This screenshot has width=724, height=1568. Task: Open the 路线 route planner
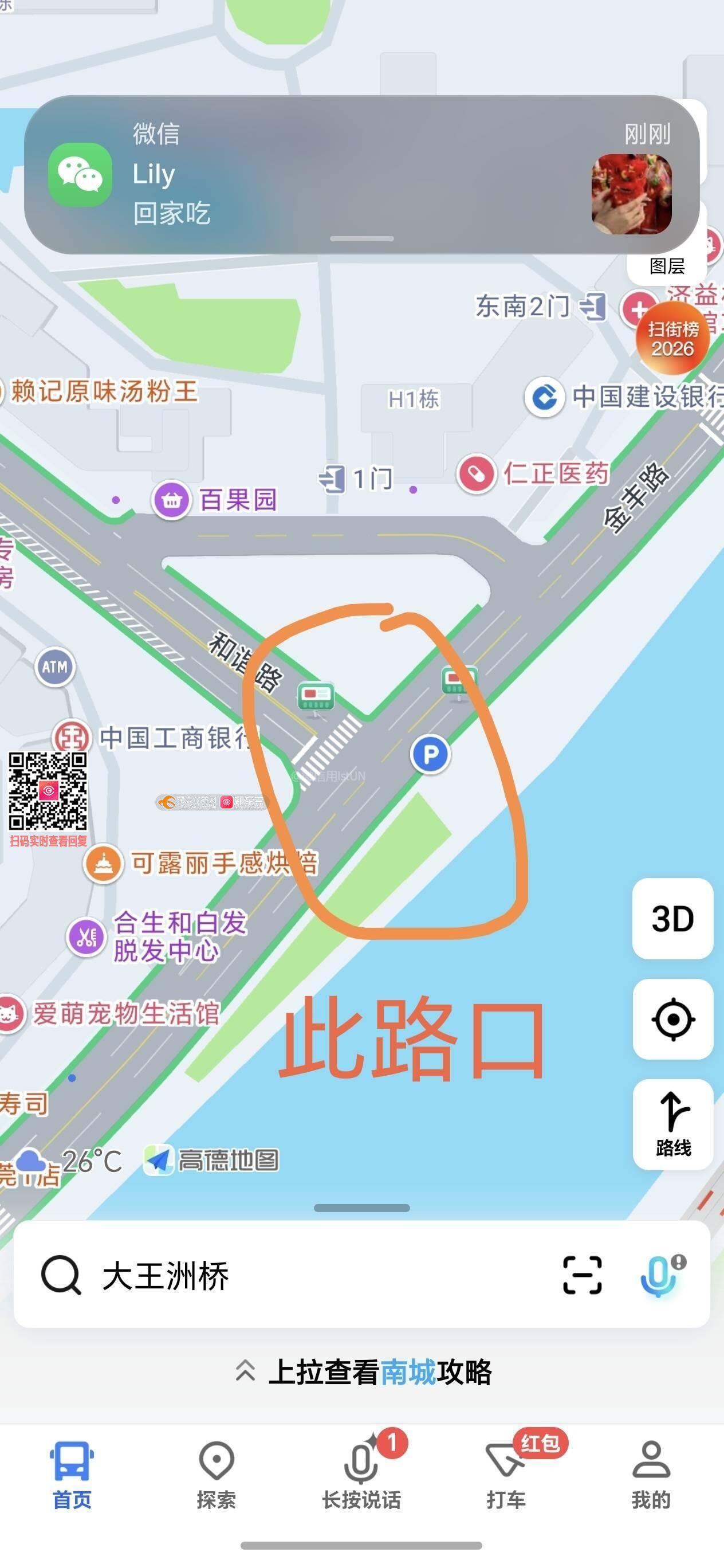tap(672, 1124)
